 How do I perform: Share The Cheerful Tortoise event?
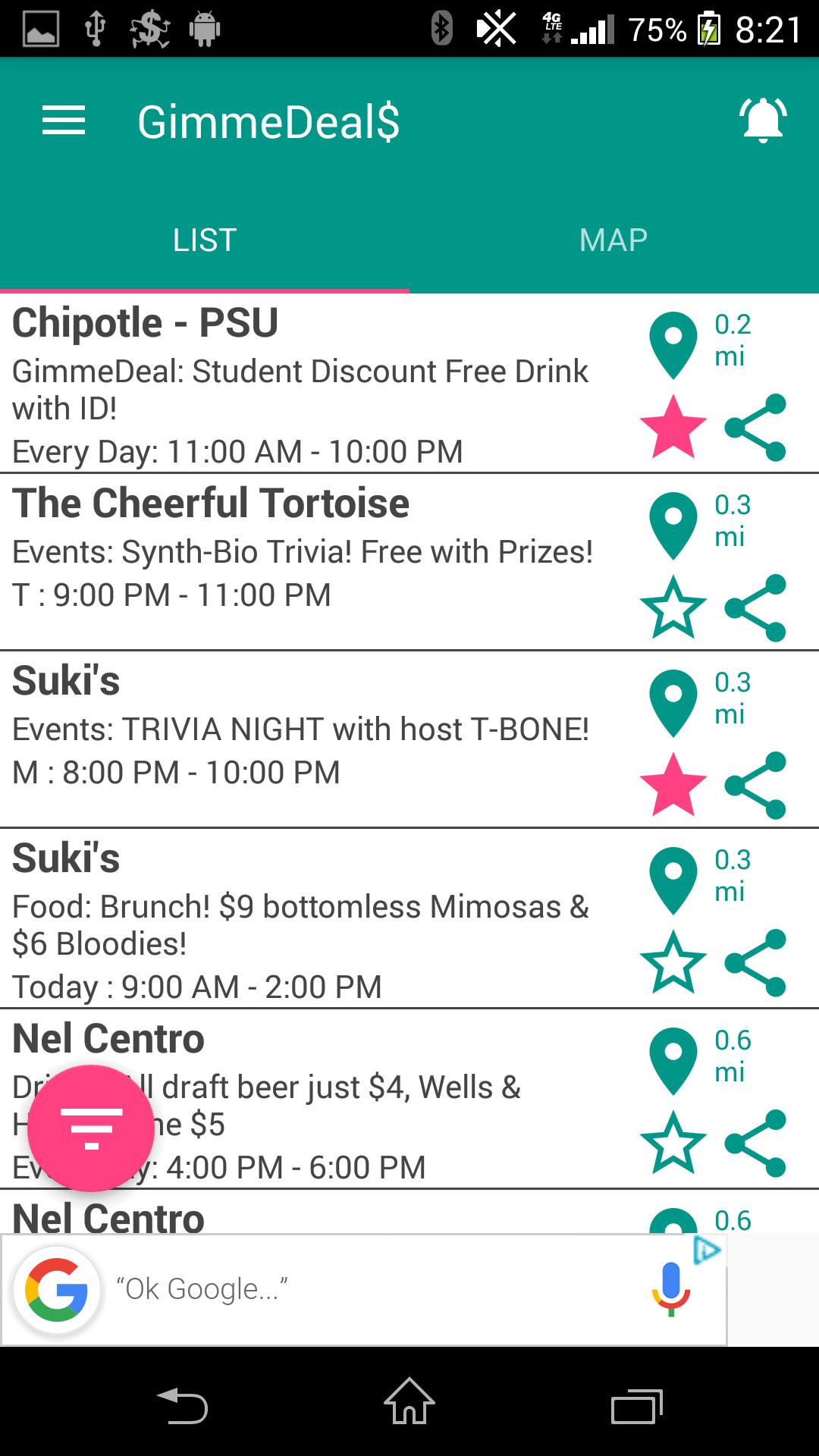tap(755, 607)
